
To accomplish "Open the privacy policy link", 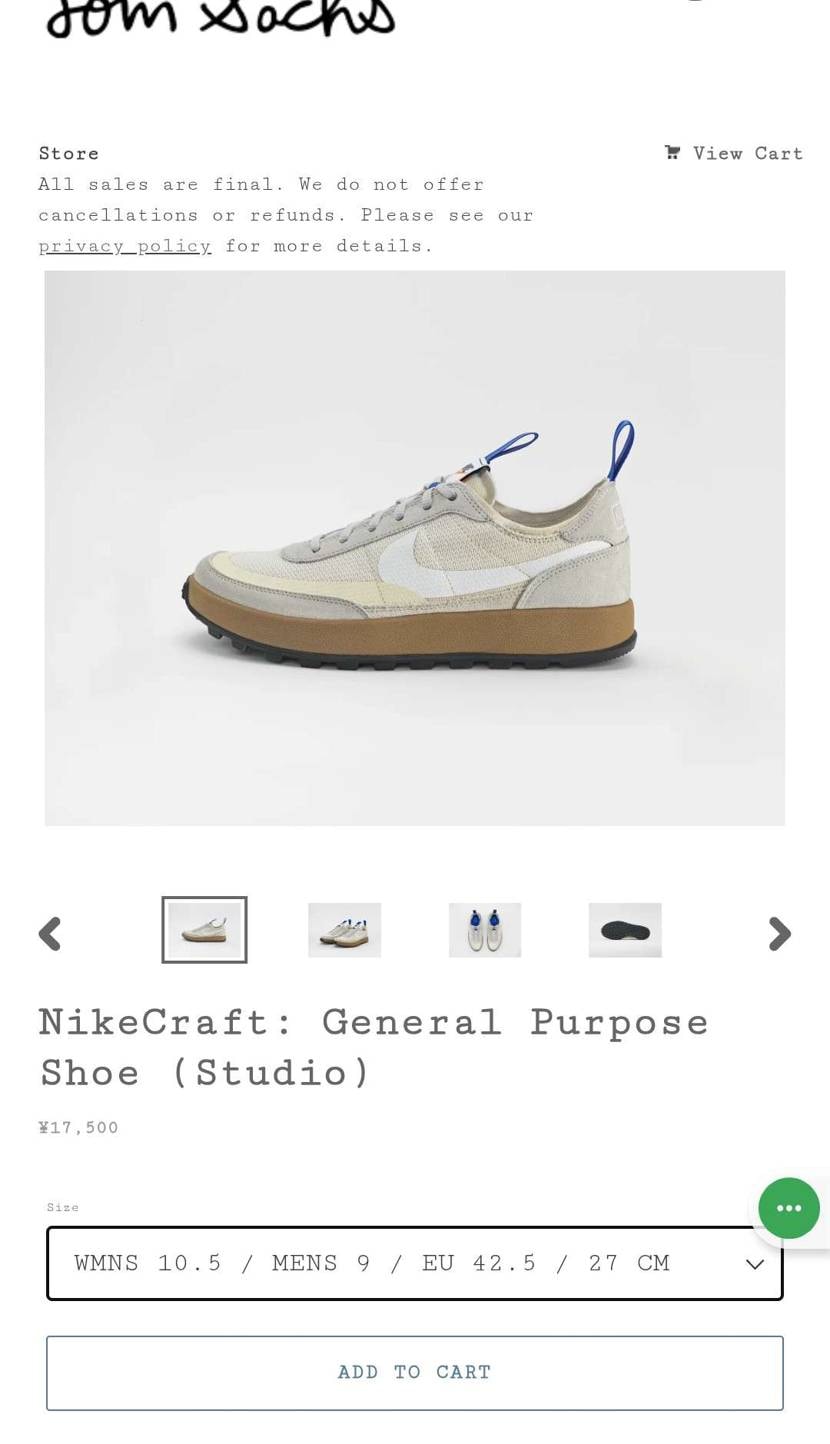I will tap(125, 246).
